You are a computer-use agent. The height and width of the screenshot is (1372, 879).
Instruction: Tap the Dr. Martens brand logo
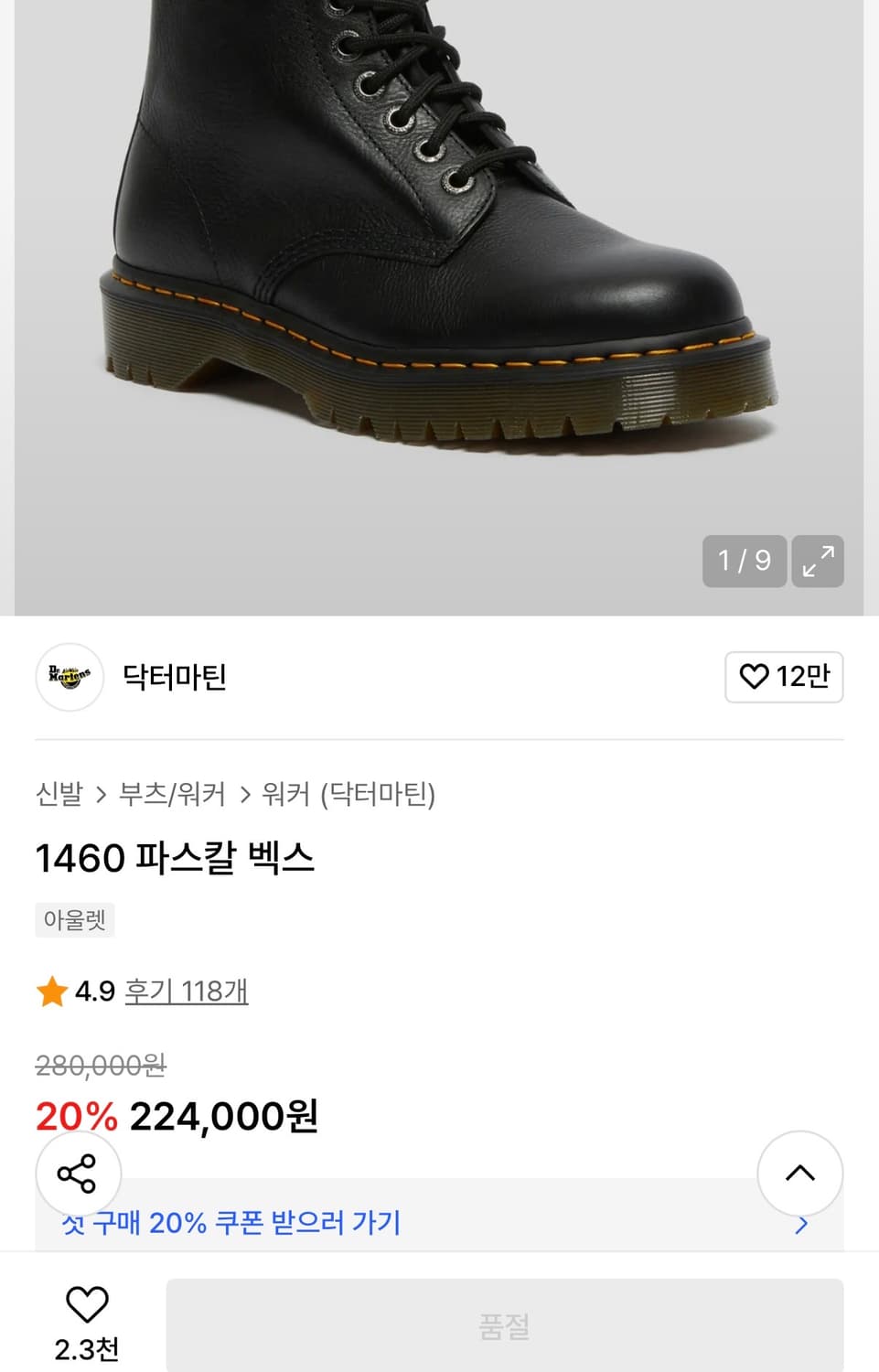pos(69,678)
